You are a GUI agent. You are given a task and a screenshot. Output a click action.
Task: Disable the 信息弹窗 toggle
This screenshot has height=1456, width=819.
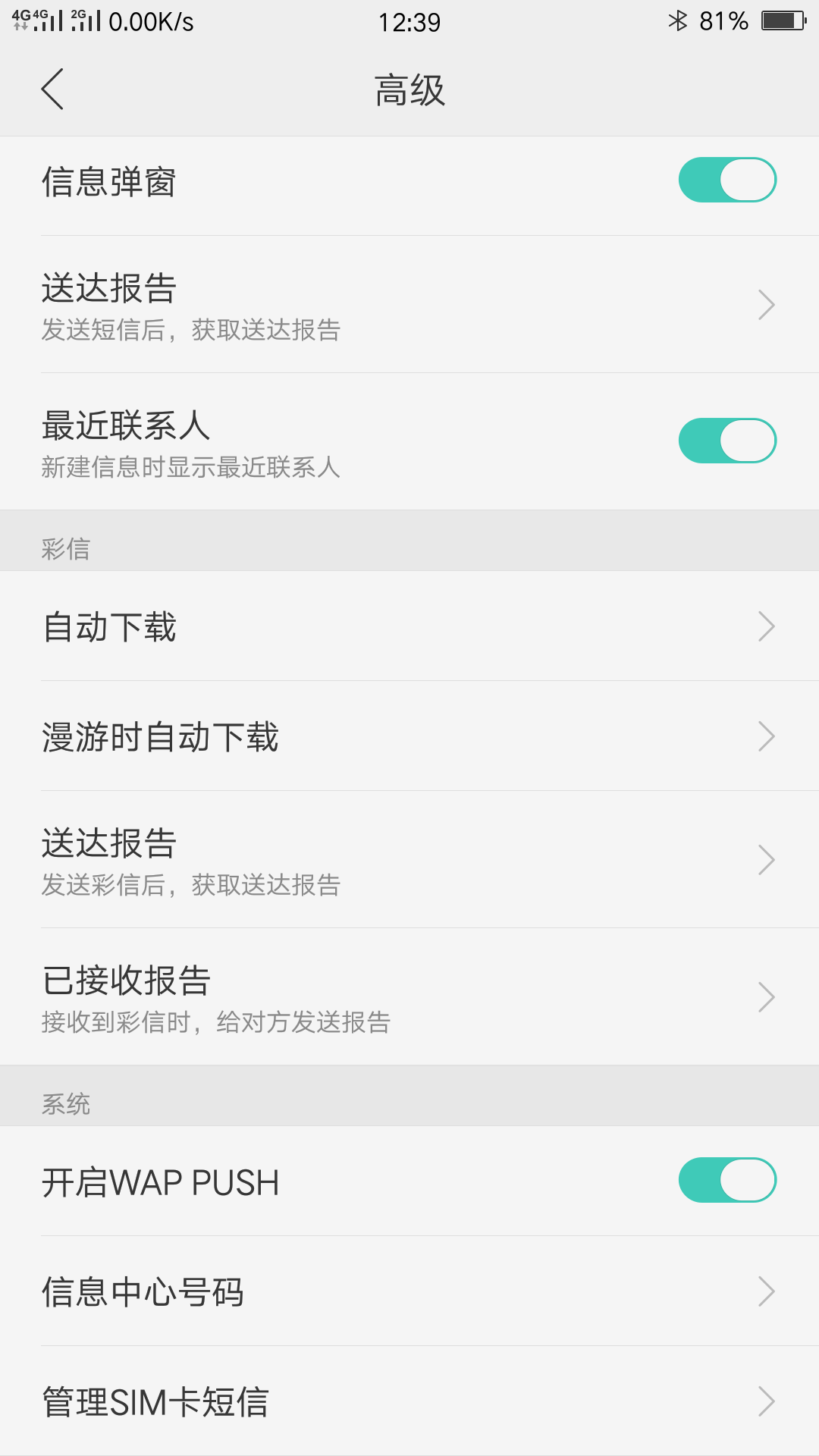[727, 179]
